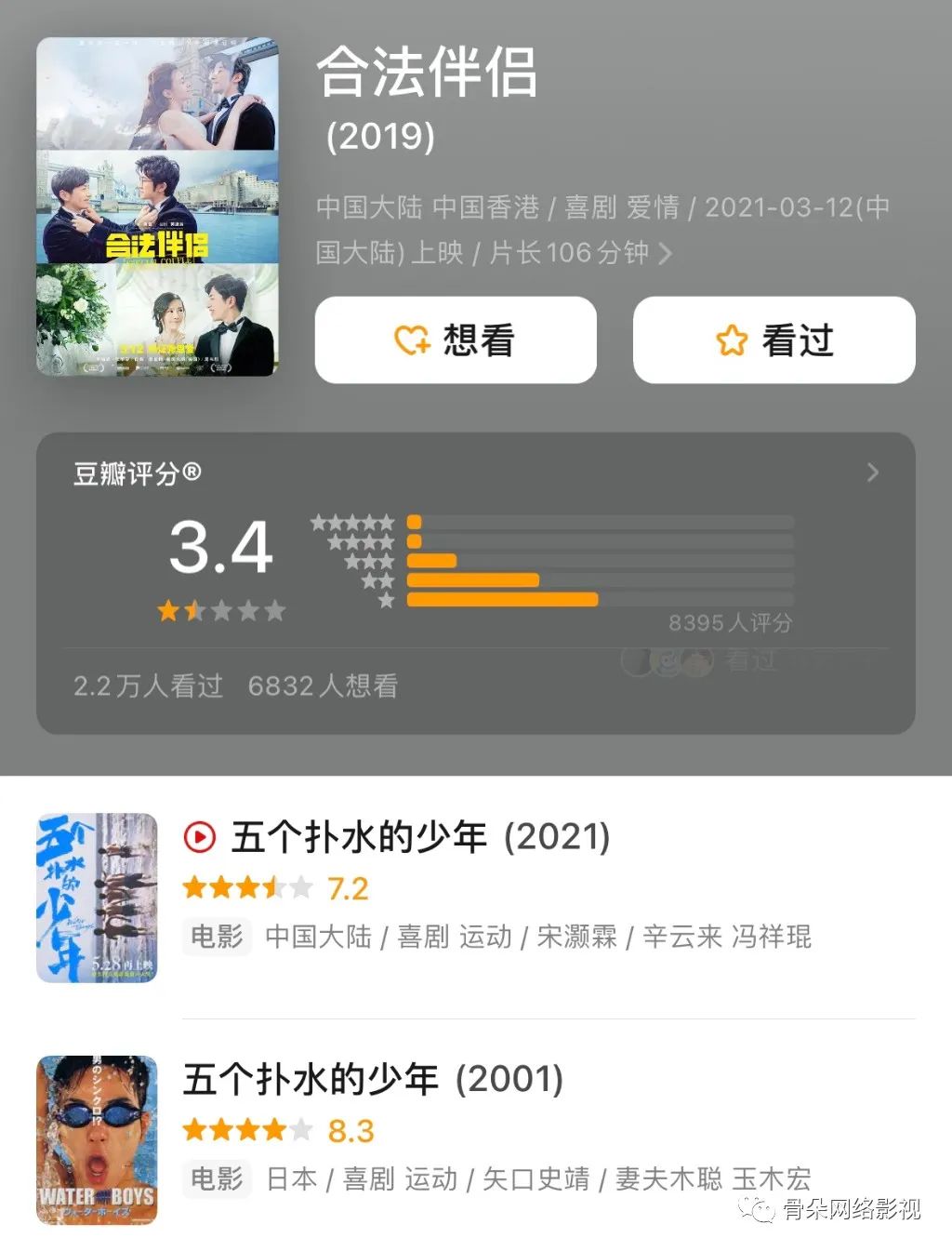This screenshot has height=1251, width=952.
Task: View the 合法伴侣 poster image
Action: [x=157, y=206]
